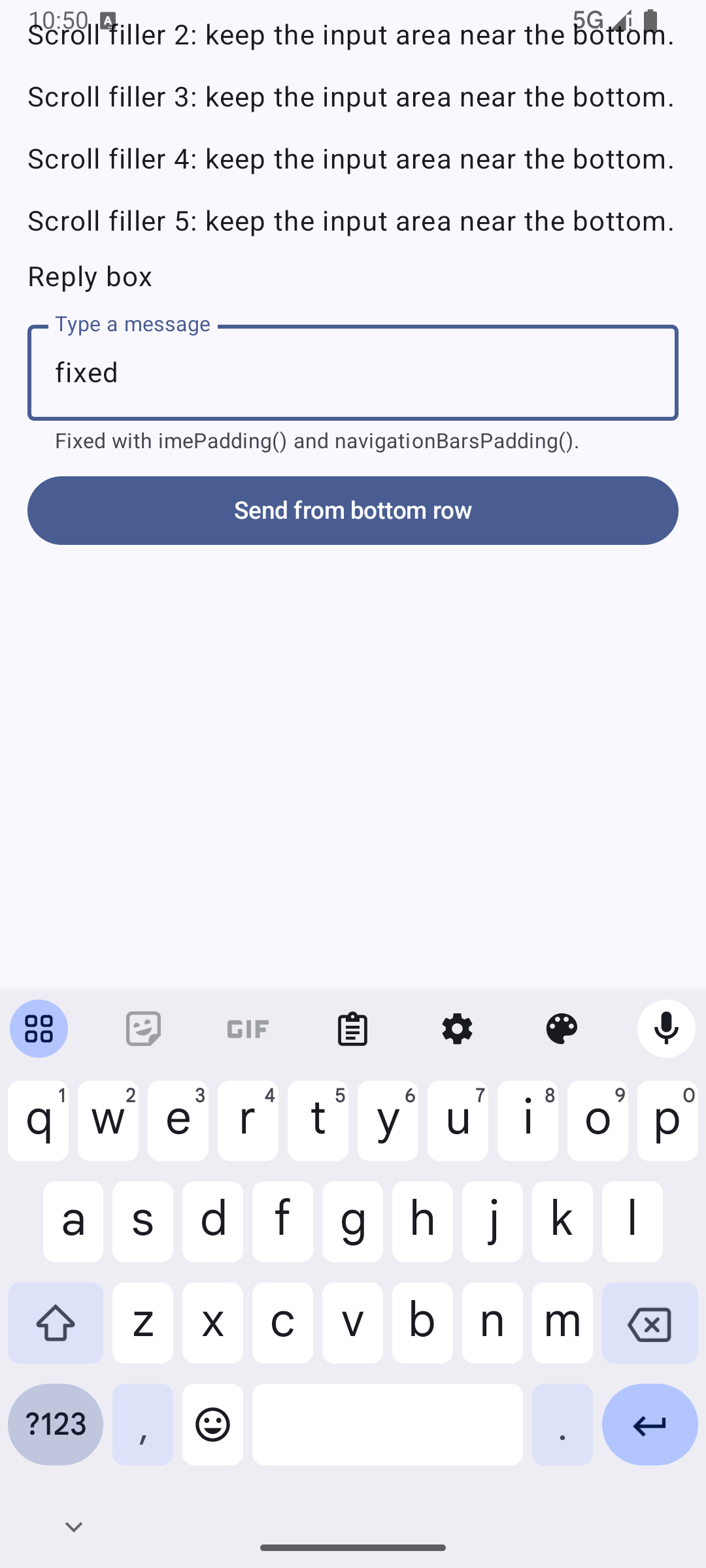This screenshot has width=706, height=1568.
Task: Switch to the ?123 symbols keyboard
Action: [56, 1424]
